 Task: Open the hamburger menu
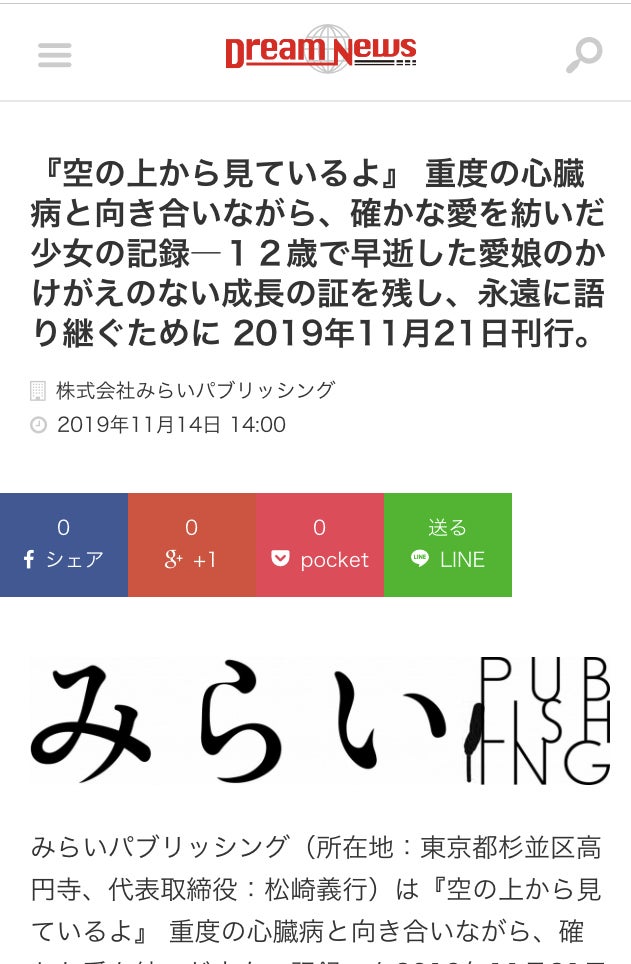(55, 54)
